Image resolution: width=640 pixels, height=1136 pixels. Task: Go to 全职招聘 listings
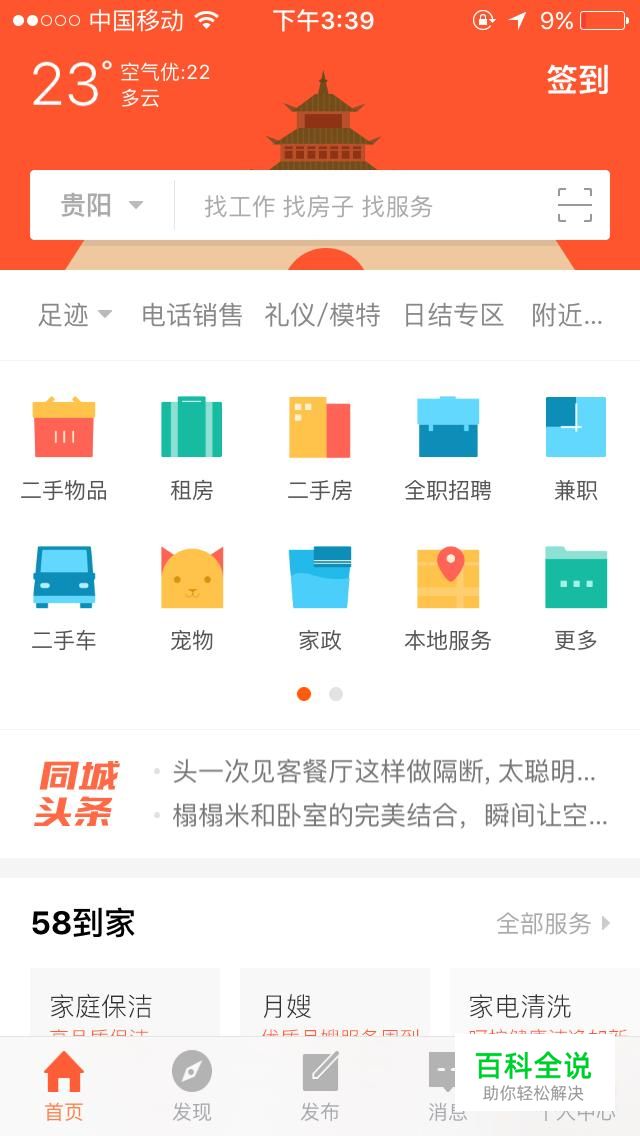[448, 448]
